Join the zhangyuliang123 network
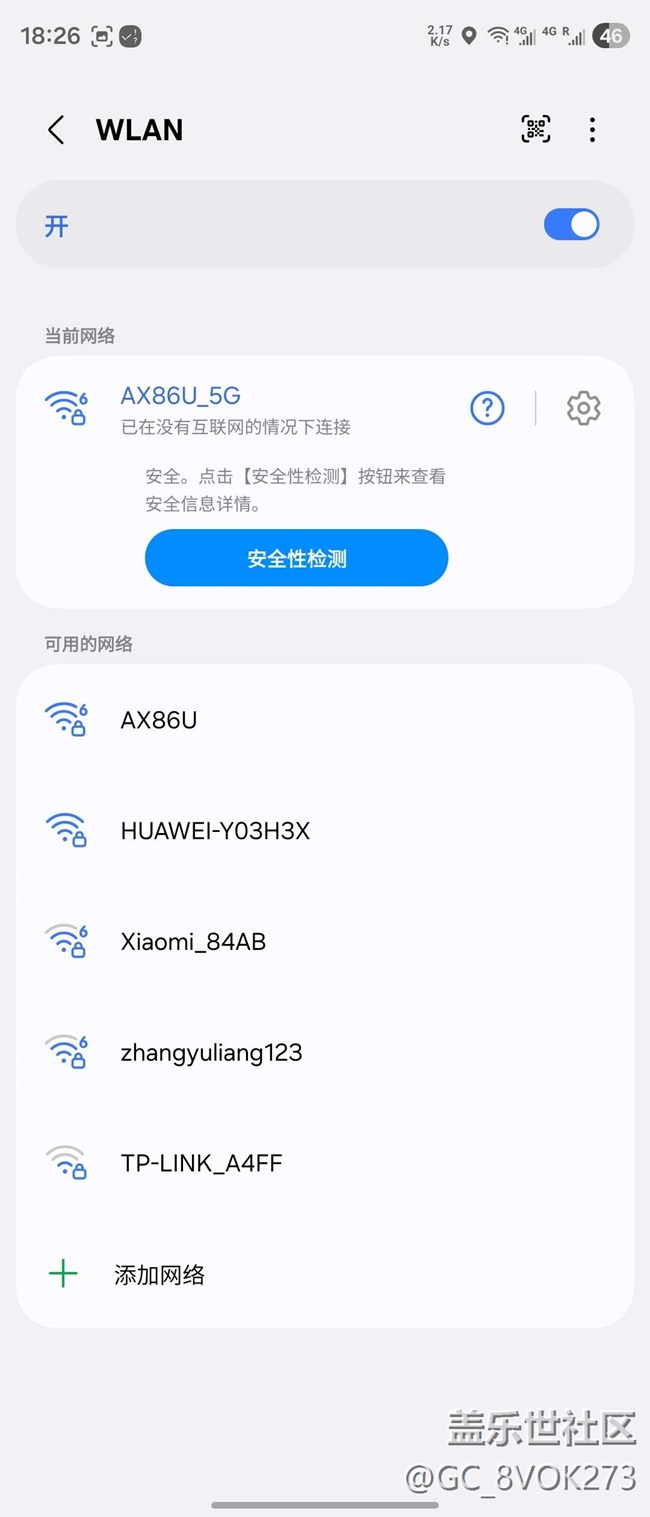This screenshot has height=1517, width=650. [x=325, y=1052]
